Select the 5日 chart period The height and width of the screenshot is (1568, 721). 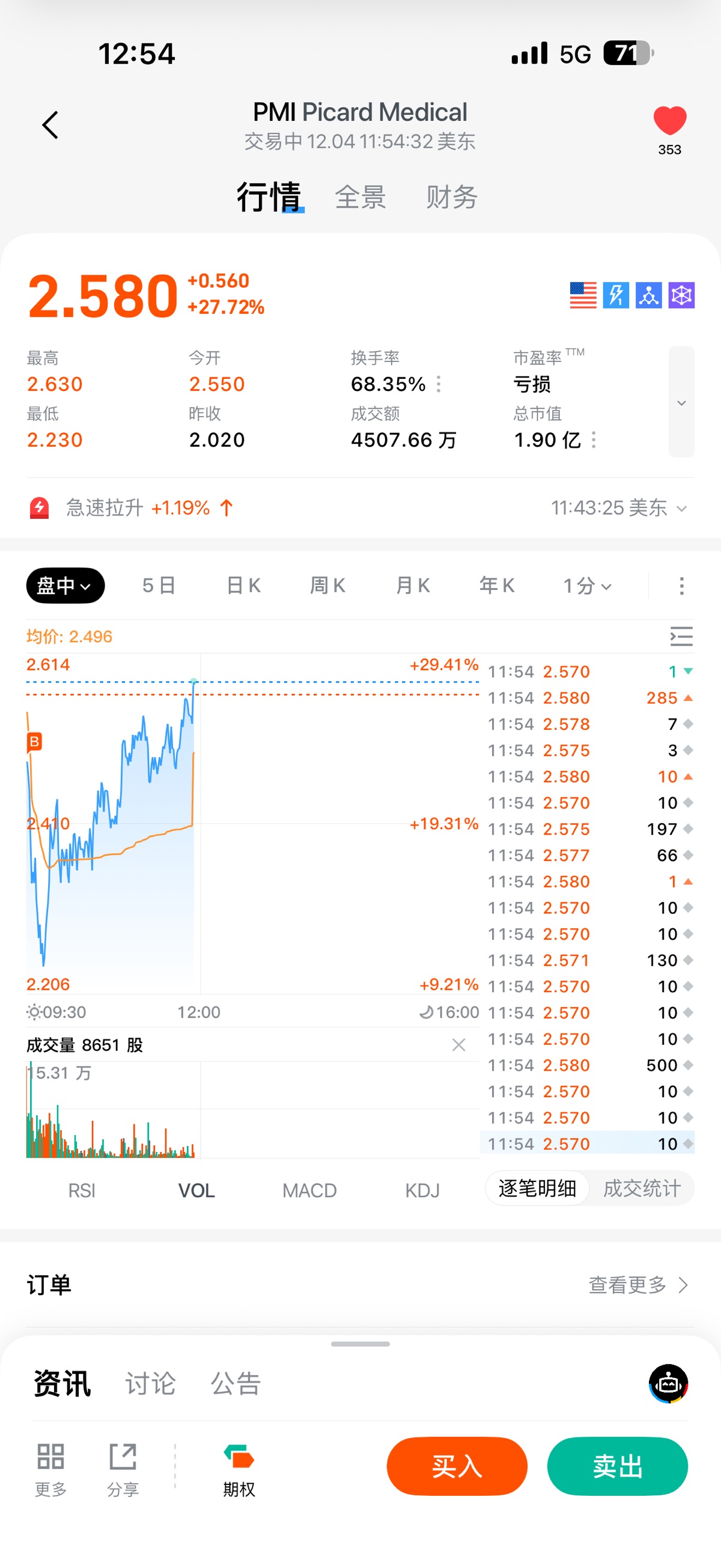(159, 586)
